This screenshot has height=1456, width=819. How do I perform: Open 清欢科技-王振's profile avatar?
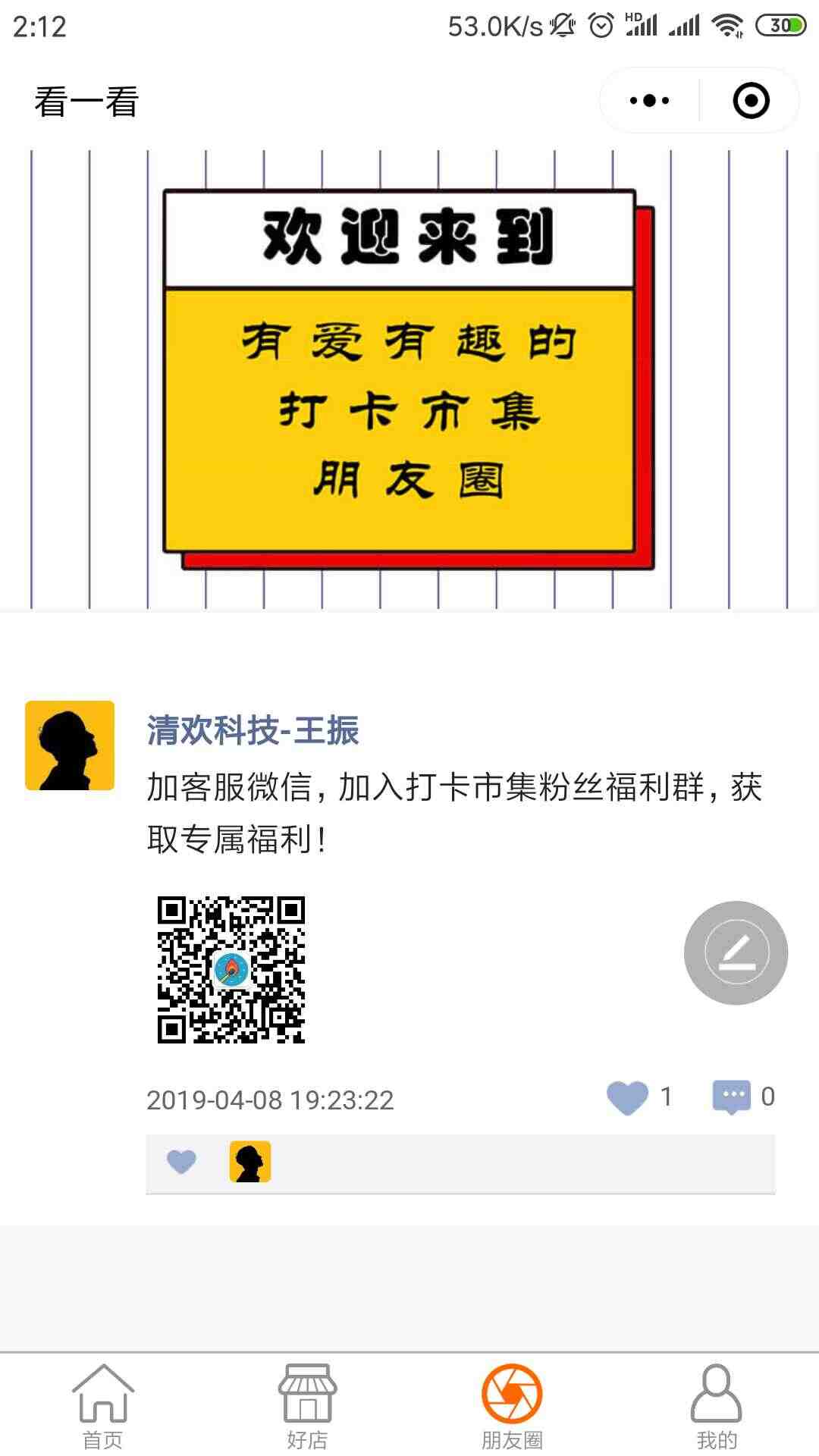(x=70, y=745)
